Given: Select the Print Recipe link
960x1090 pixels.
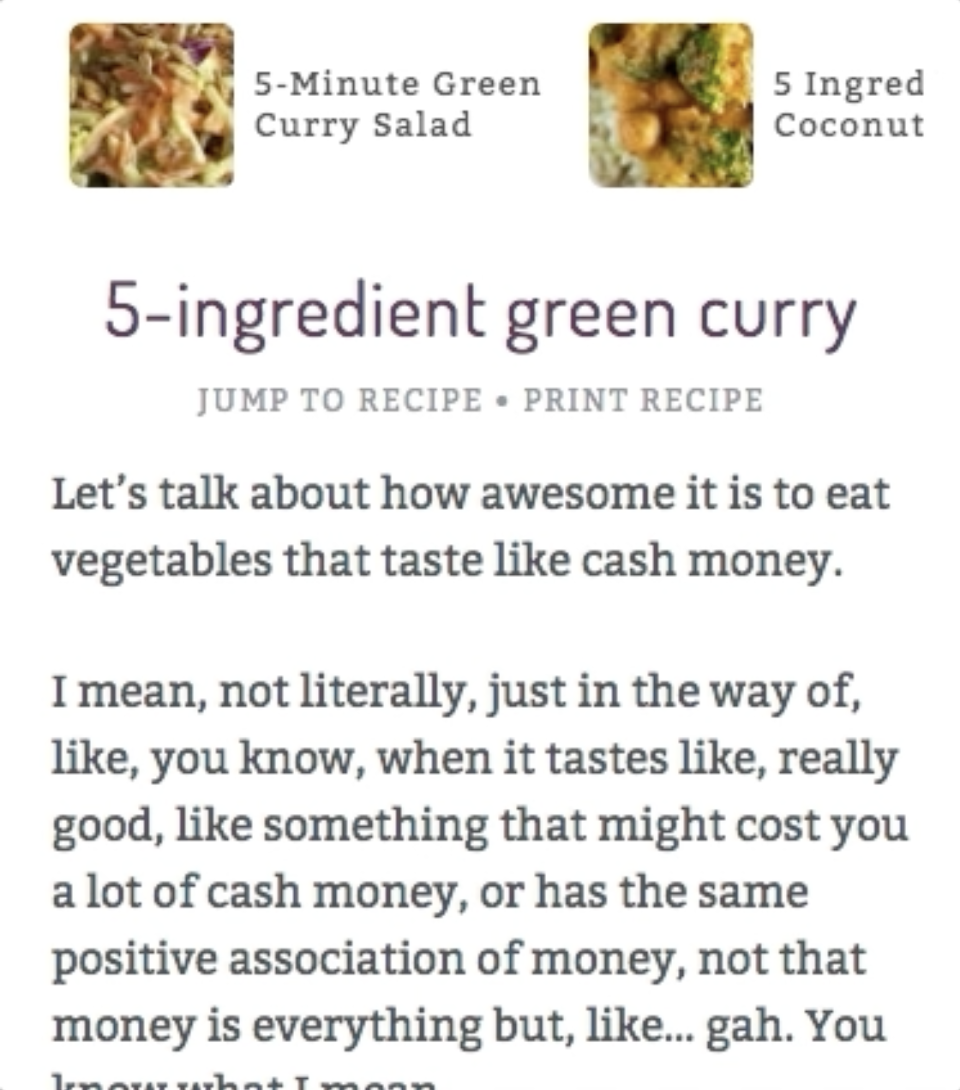Looking at the screenshot, I should pyautogui.click(x=643, y=400).
